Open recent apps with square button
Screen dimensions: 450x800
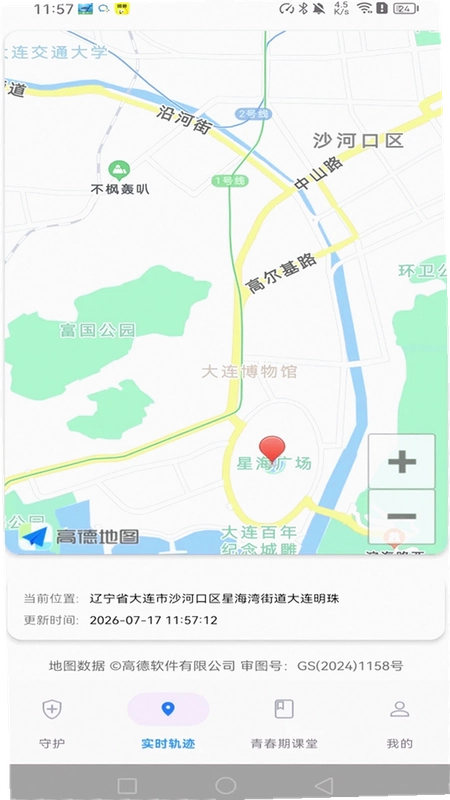pos(127,786)
